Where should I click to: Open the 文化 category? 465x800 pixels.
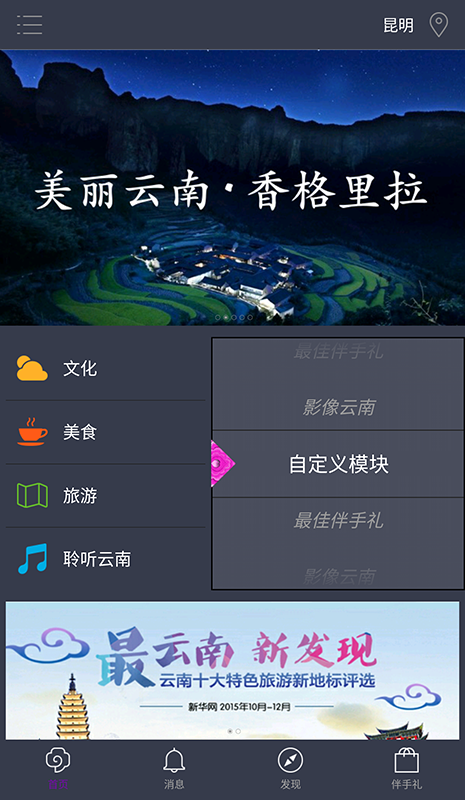(x=106, y=368)
